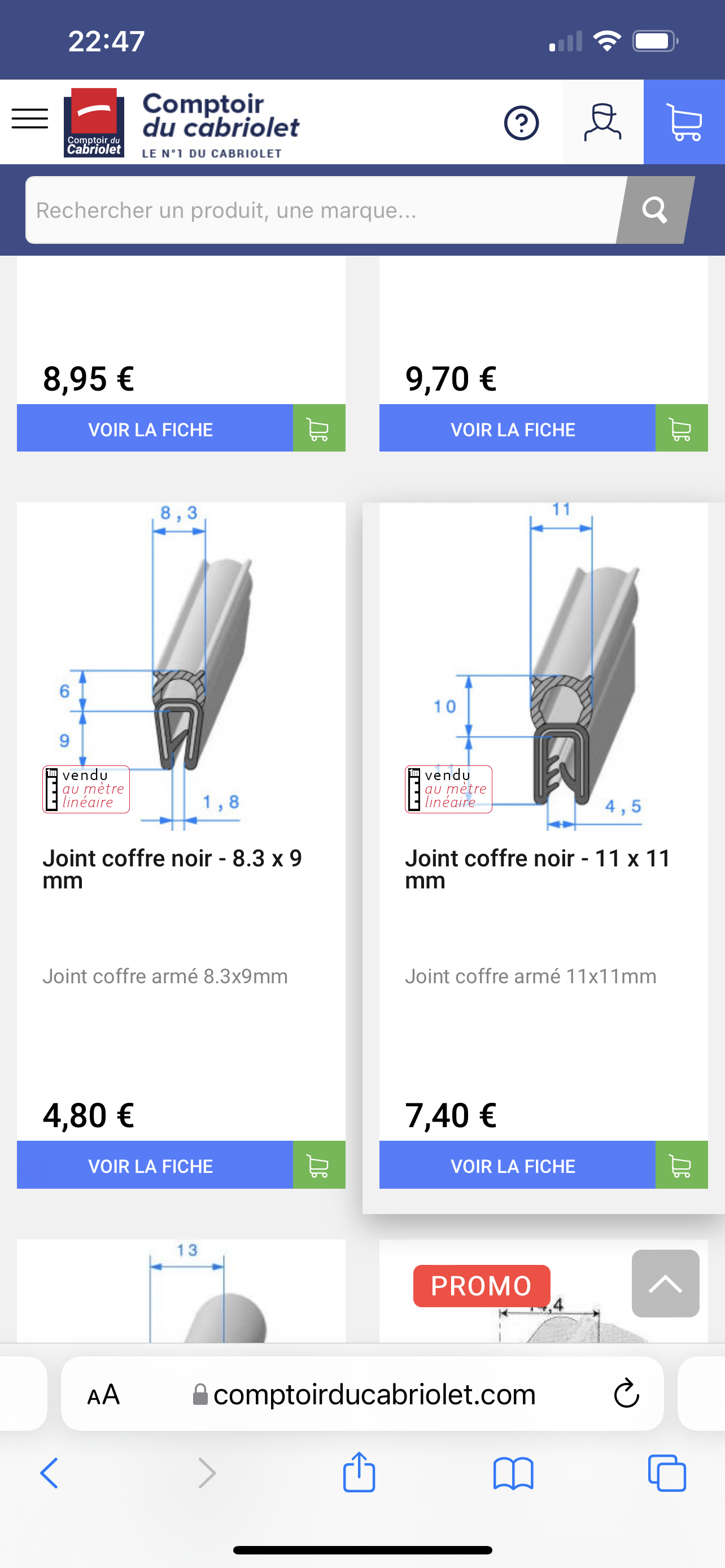Add the 9,70 € item to cart
The image size is (725, 1568).
coord(681,428)
